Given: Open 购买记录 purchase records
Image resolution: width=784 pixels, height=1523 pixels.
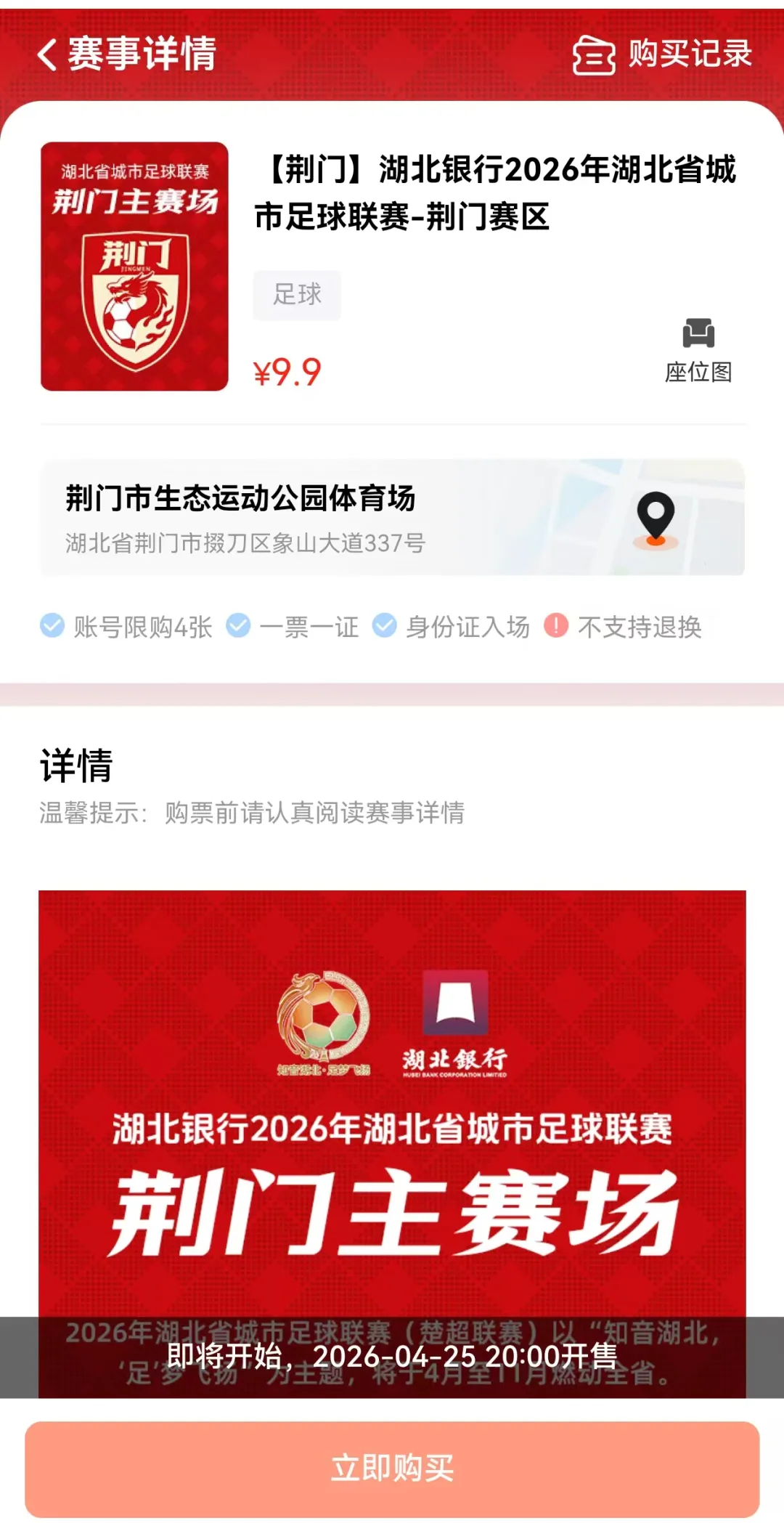Looking at the screenshot, I should coord(662,54).
